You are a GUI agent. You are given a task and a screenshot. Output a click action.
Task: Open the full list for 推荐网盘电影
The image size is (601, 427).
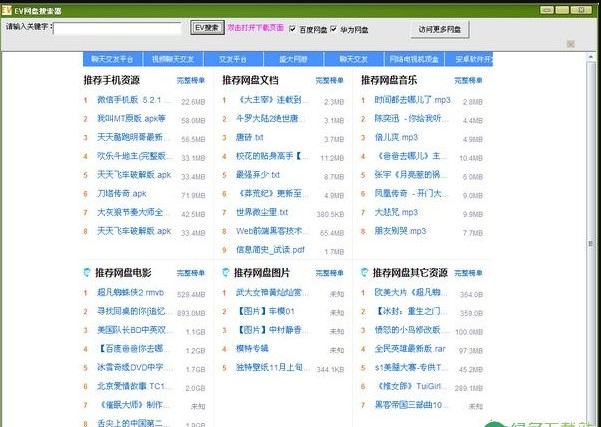click(x=191, y=273)
